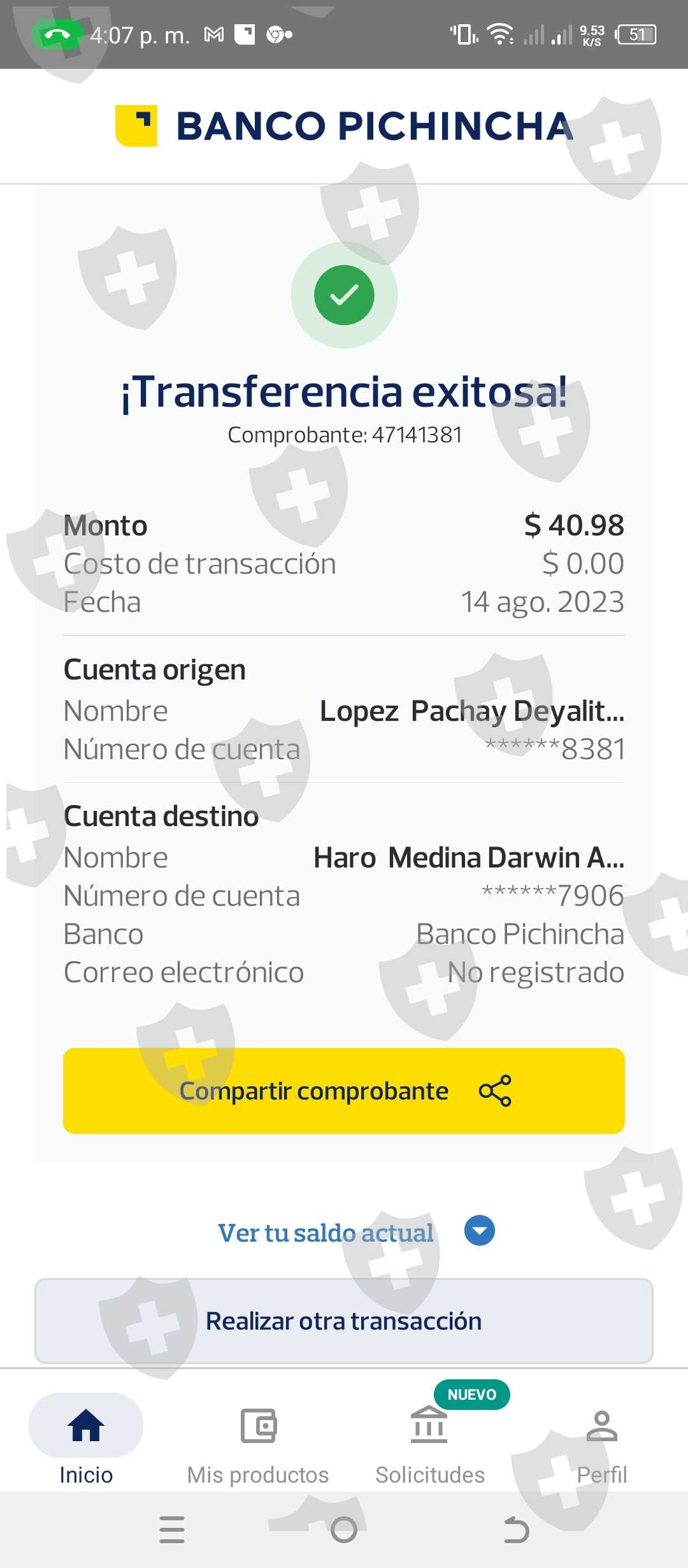Go back using system back button
688x1568 pixels.
coord(516,1530)
